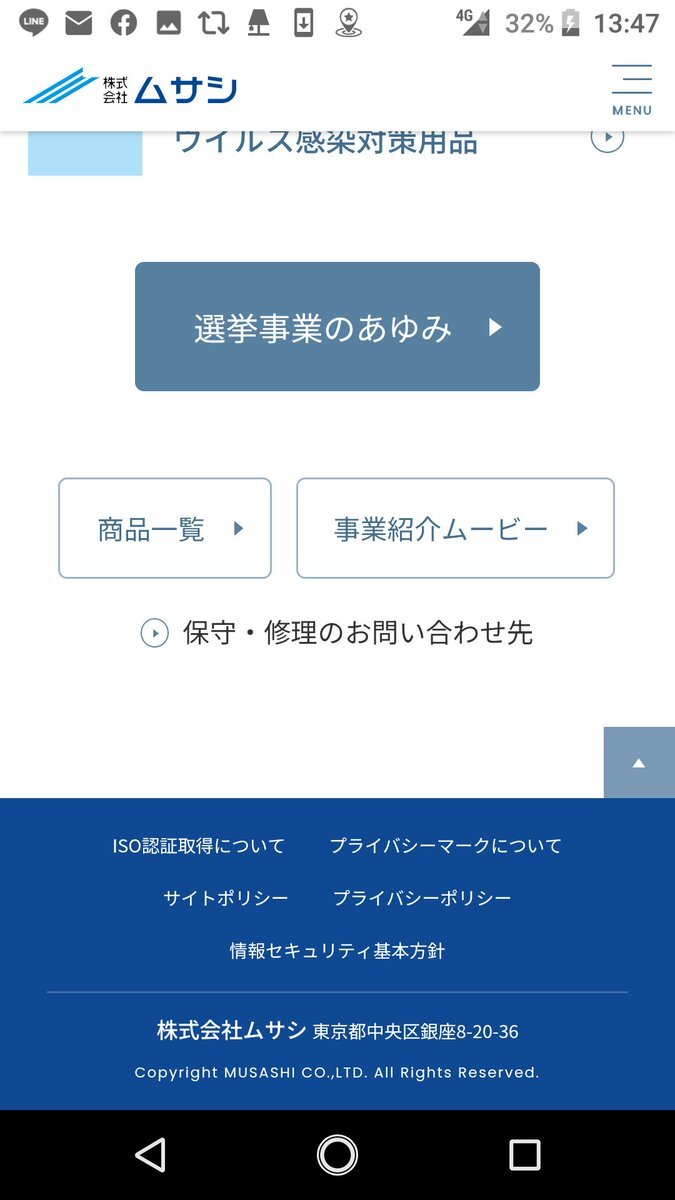Open サイトポリシー footer link

pos(226,898)
